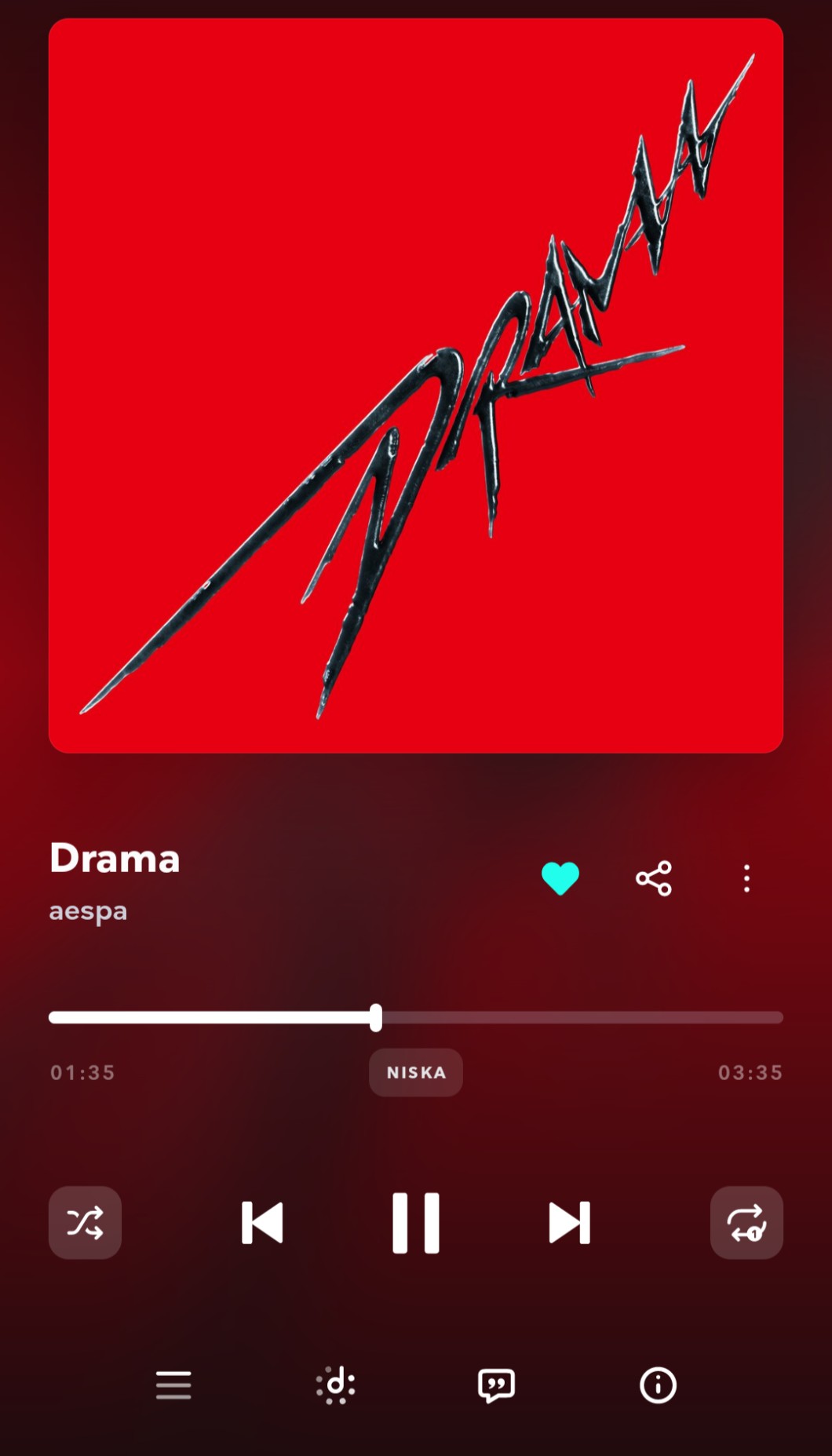Skip to the previous track
The width and height of the screenshot is (832, 1456).
point(262,1222)
